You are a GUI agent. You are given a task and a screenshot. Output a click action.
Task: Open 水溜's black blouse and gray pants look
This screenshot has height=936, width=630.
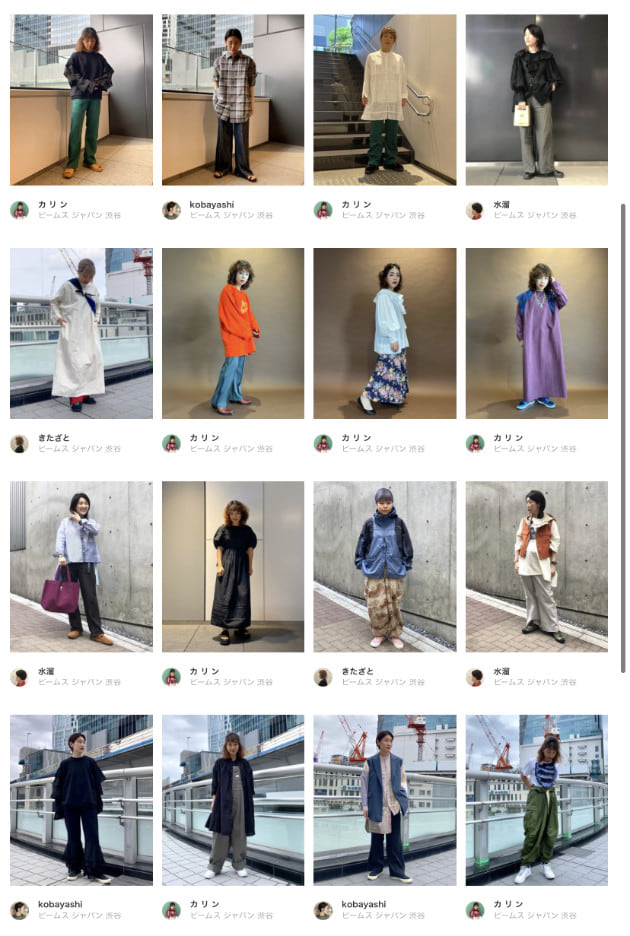coord(536,100)
